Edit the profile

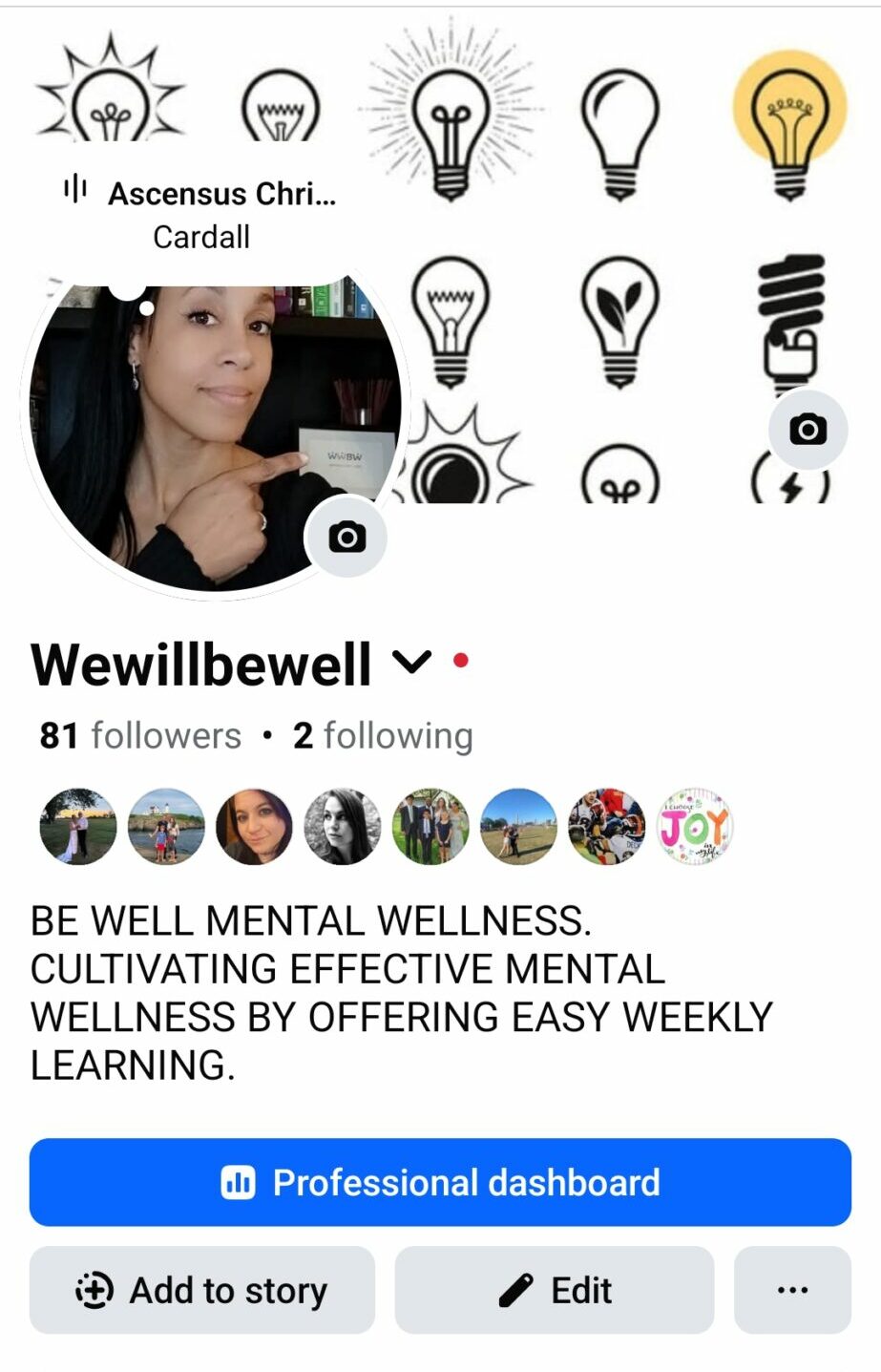[554, 1290]
